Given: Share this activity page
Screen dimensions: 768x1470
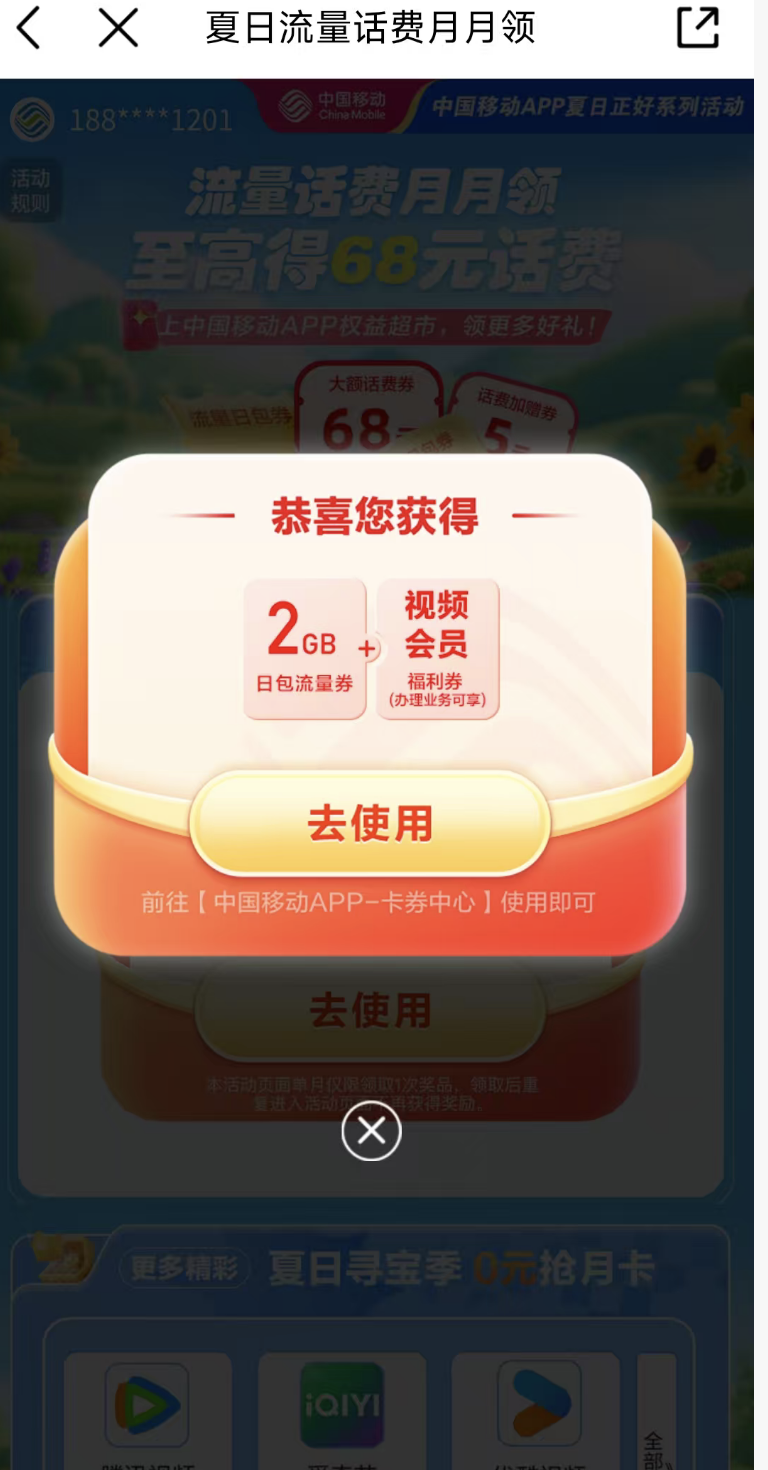Looking at the screenshot, I should point(698,27).
